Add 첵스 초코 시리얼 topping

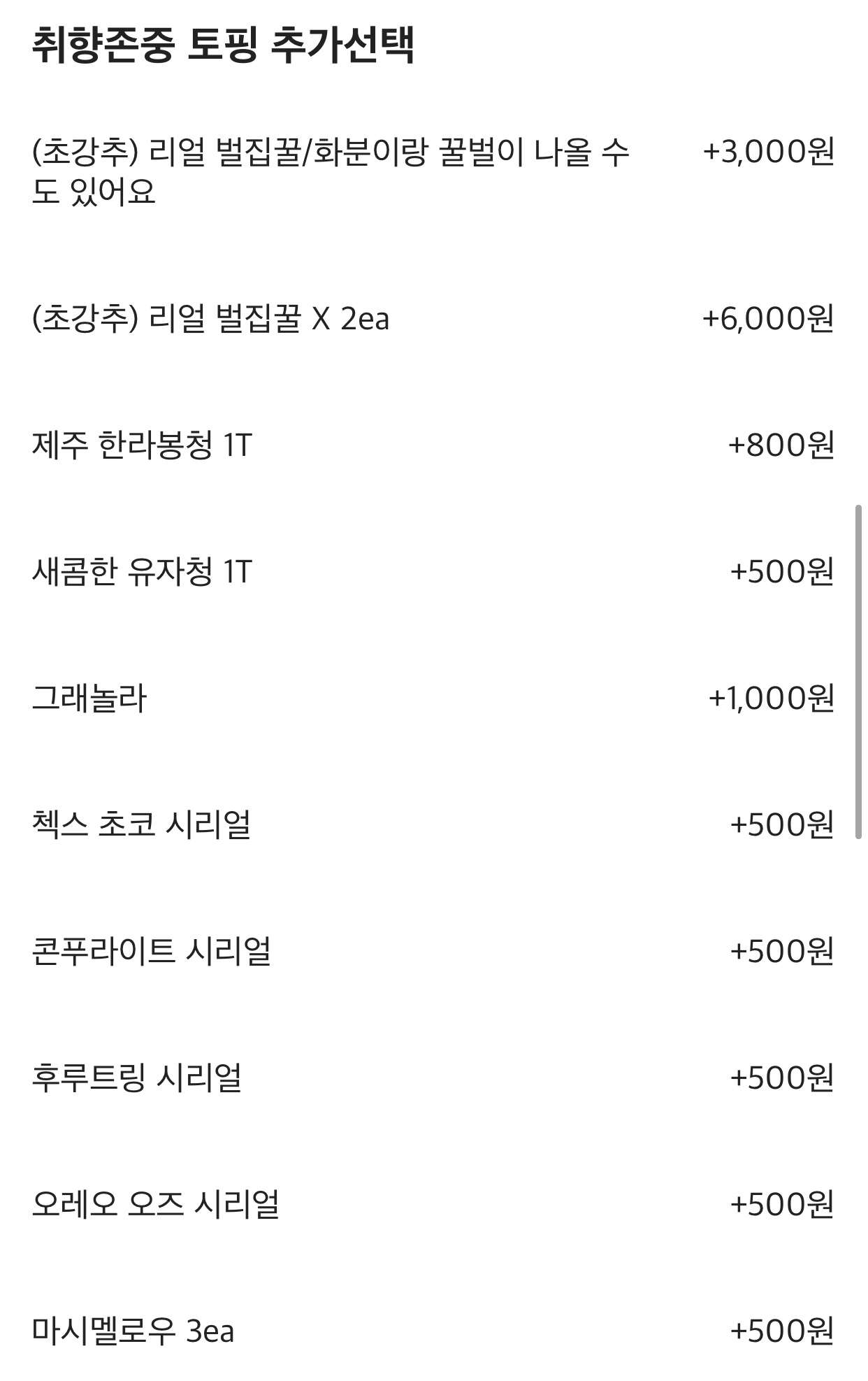coord(141,825)
